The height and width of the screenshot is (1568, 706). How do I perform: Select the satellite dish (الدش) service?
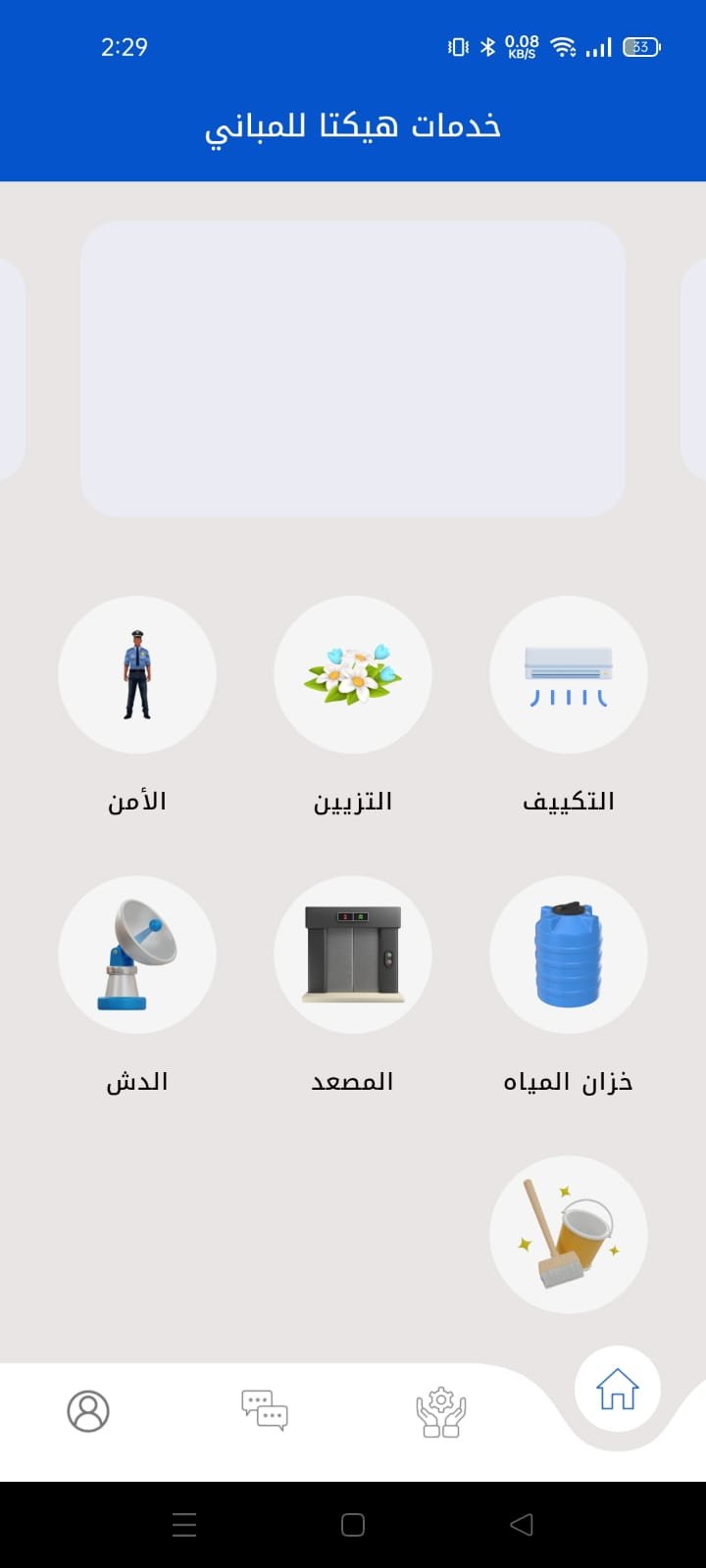[137, 955]
